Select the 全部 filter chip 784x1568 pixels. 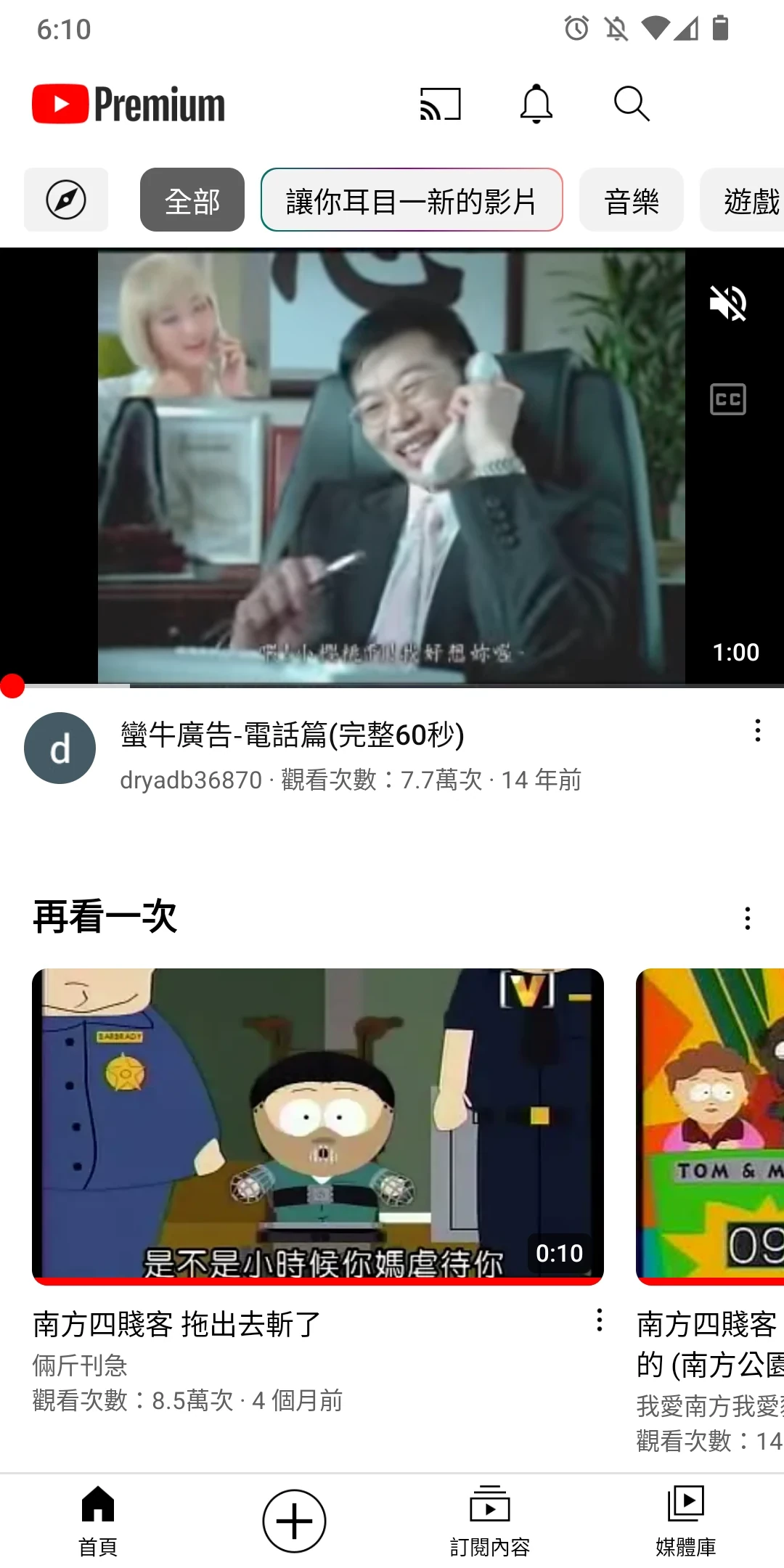tap(192, 200)
